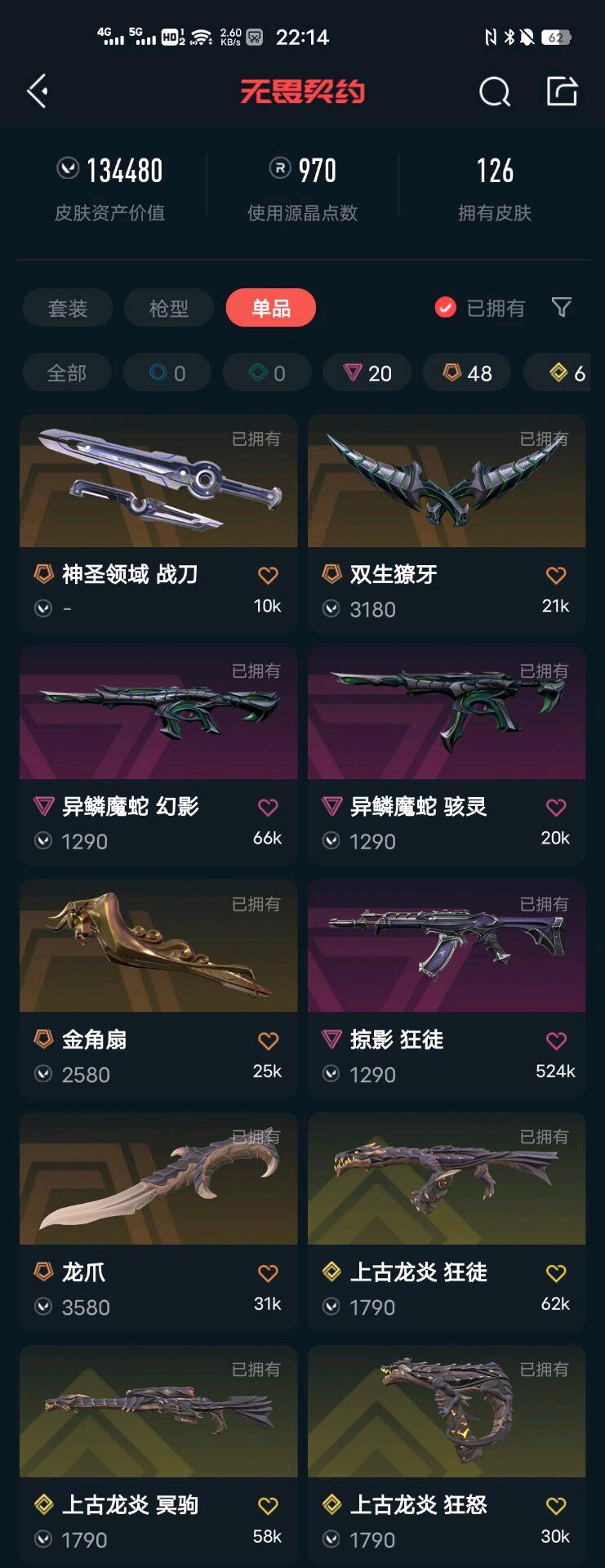The image size is (605, 1568).
Task: Like the 上古龙炎 冥驹 skin
Action: click(268, 1506)
